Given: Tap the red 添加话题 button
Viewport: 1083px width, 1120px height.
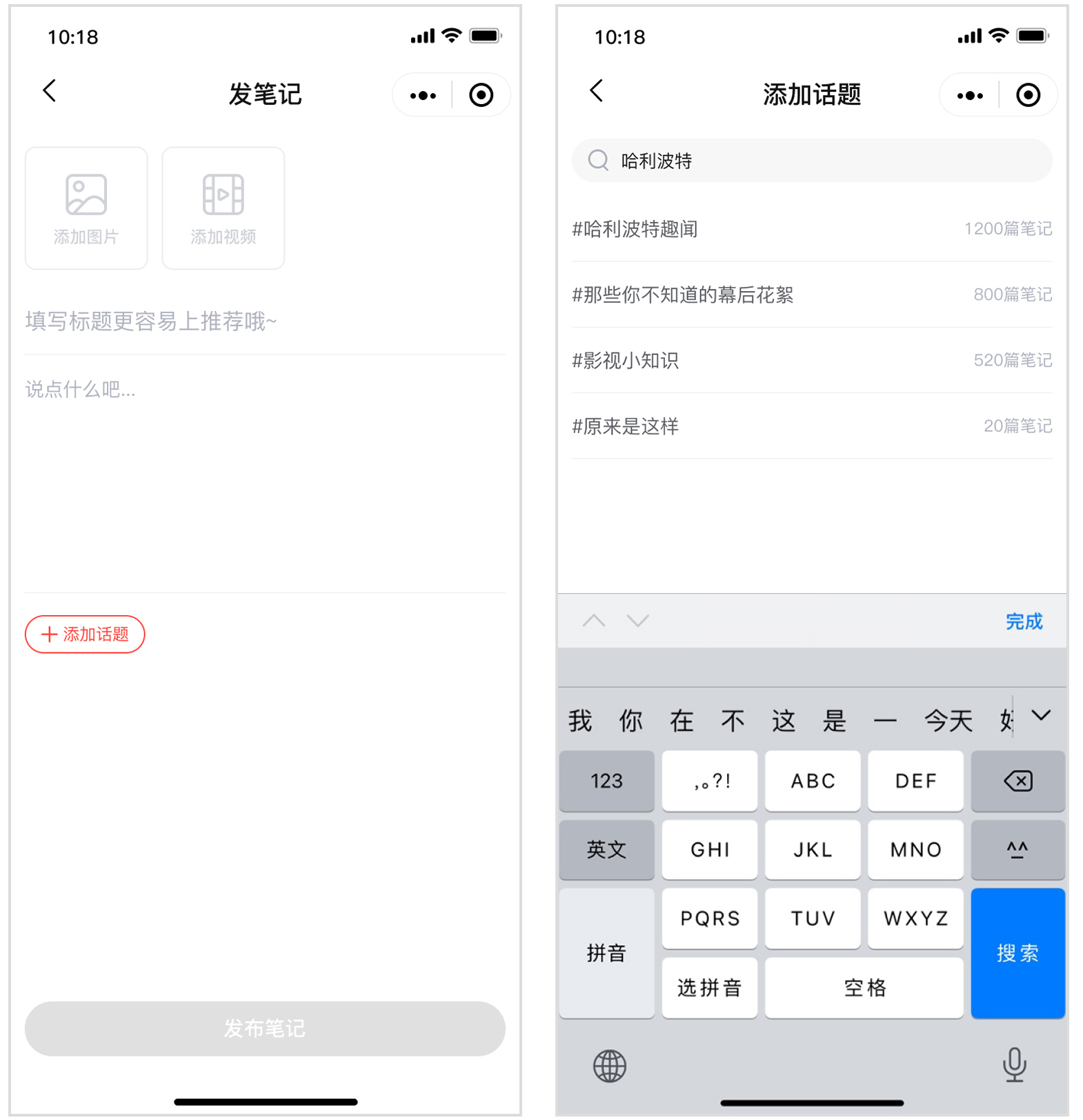Looking at the screenshot, I should (85, 634).
